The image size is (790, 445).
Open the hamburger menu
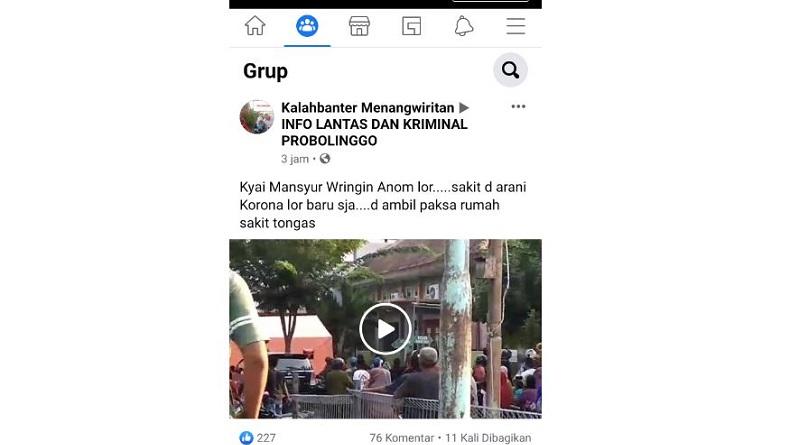[515, 26]
